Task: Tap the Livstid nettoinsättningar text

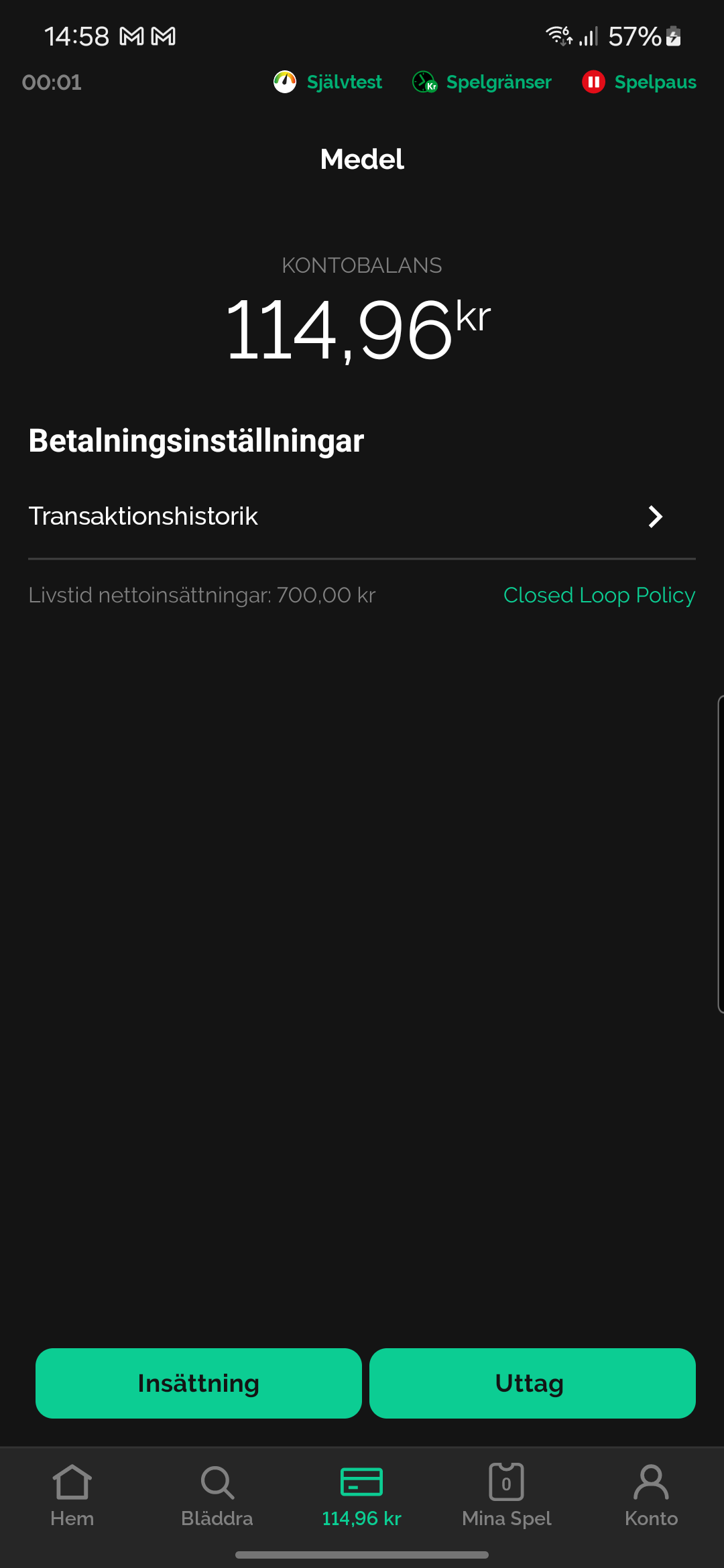Action: (x=201, y=594)
